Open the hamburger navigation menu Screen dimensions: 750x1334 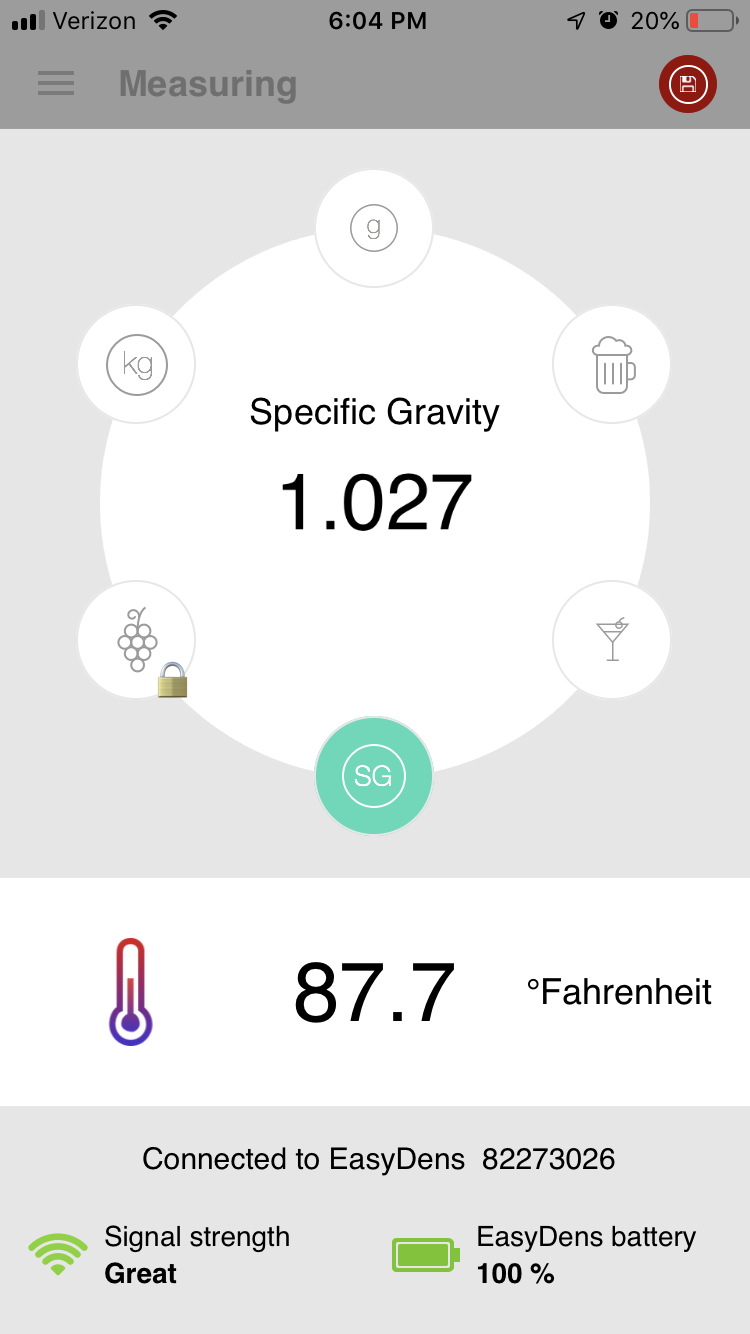tap(56, 84)
